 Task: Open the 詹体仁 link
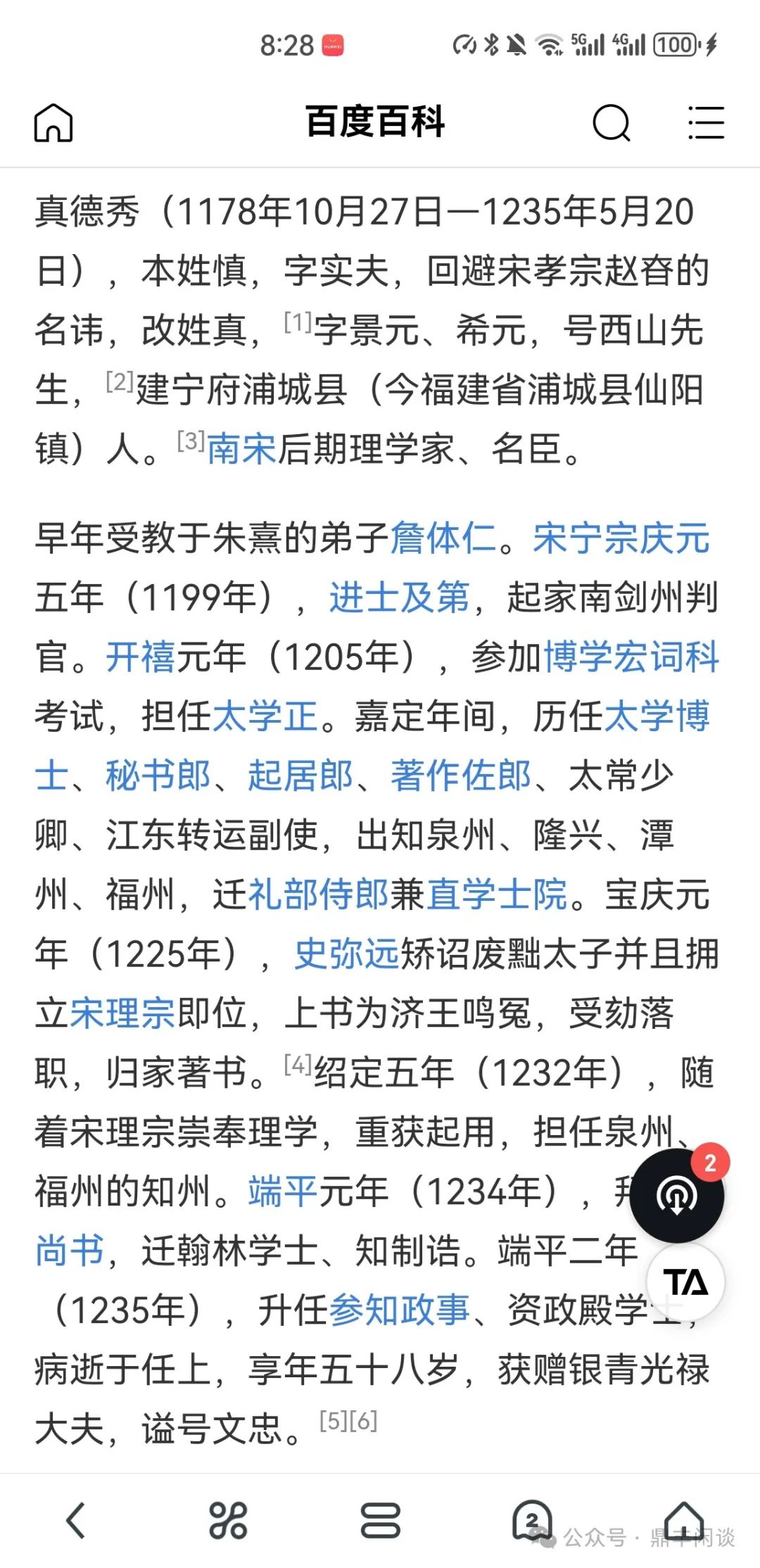(x=443, y=538)
